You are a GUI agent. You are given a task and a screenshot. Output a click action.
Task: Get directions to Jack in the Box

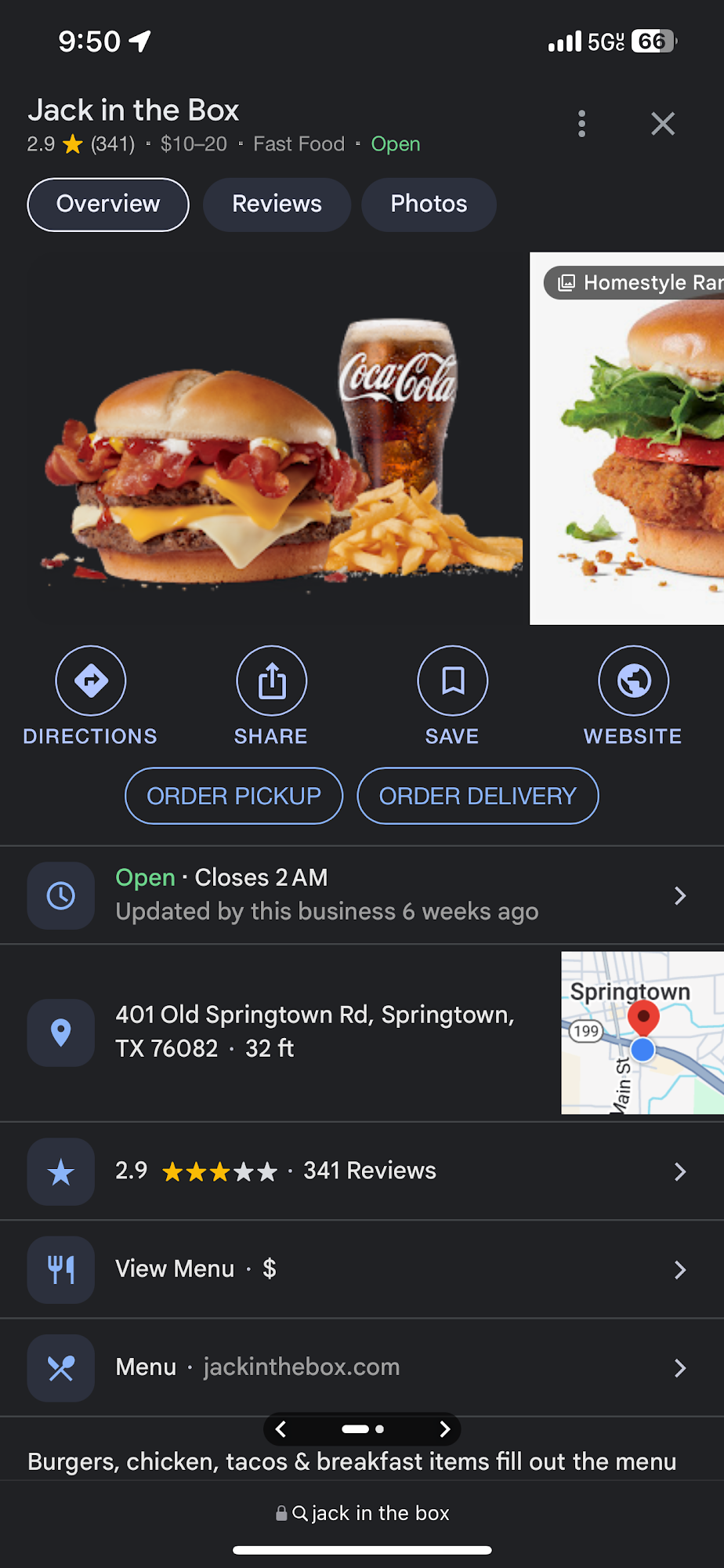point(91,695)
